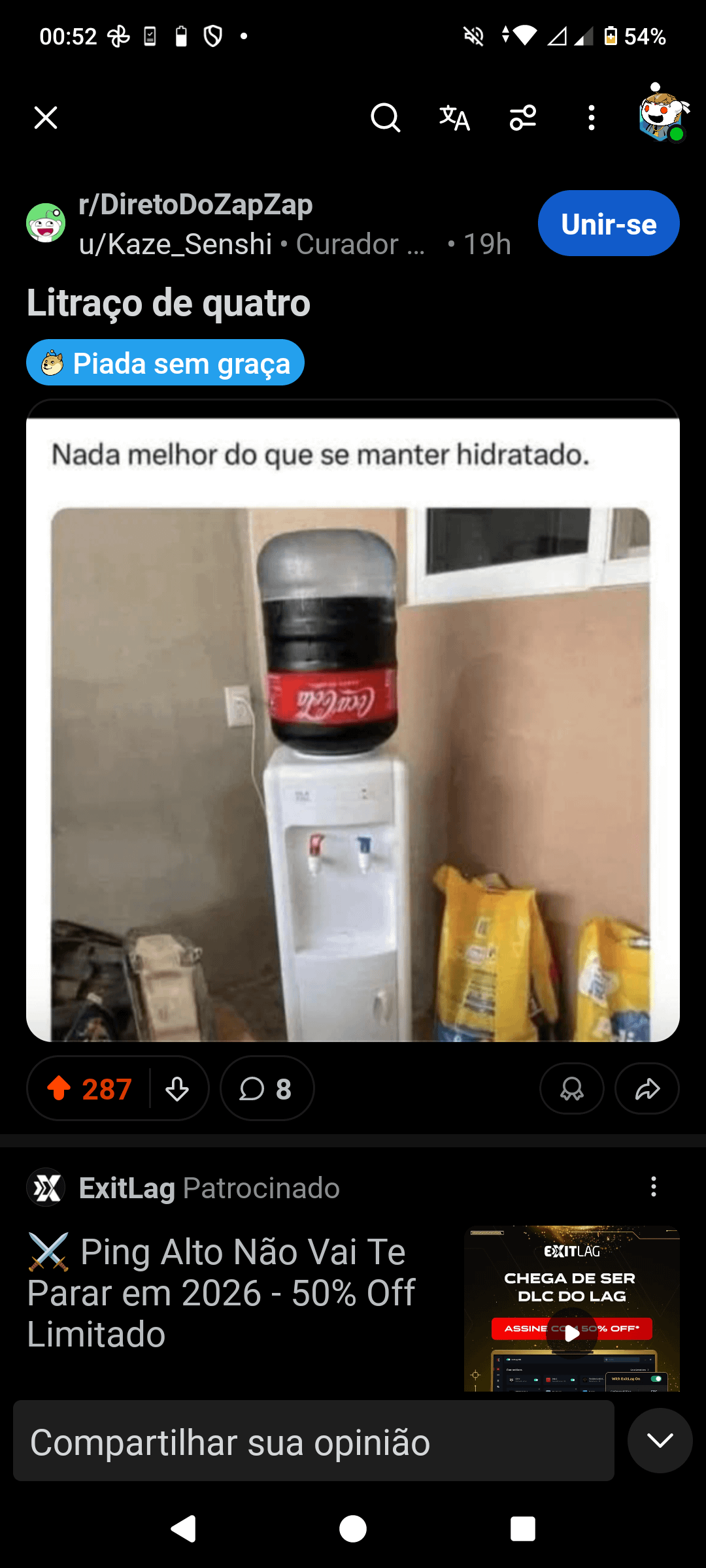
Task: Tap the Compartilhar sua opinião field
Action: 314,1441
